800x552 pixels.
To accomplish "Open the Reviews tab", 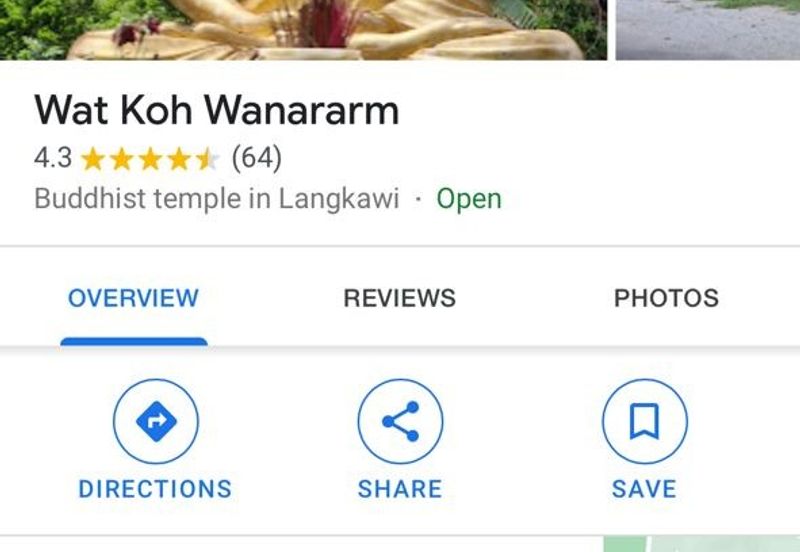I will (399, 298).
